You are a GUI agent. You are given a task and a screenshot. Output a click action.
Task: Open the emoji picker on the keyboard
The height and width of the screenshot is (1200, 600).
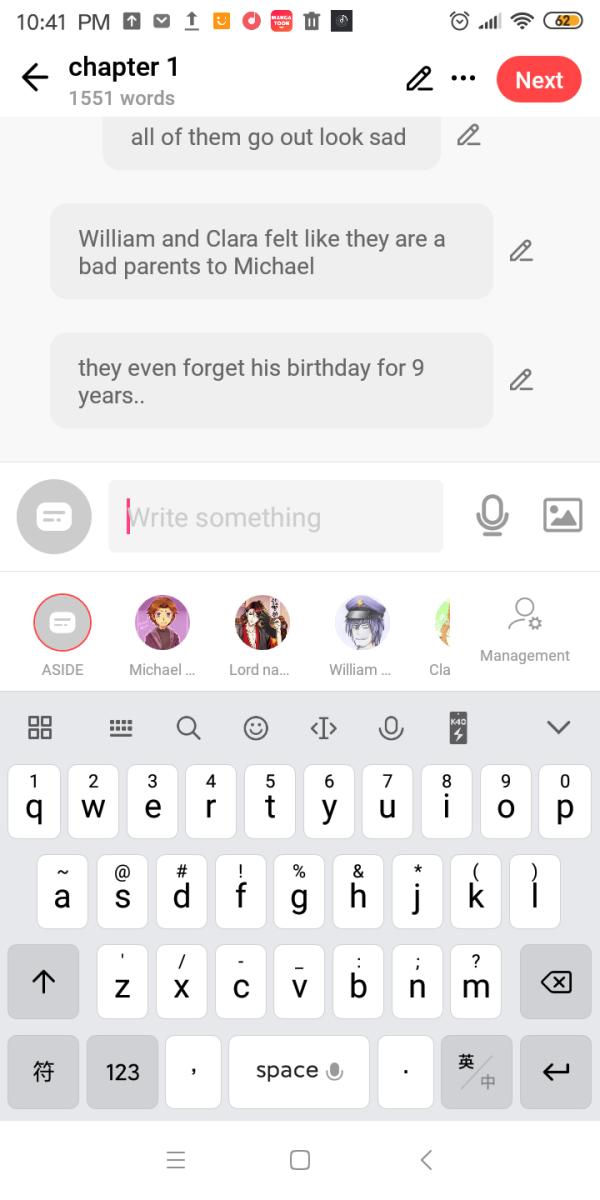pos(256,728)
